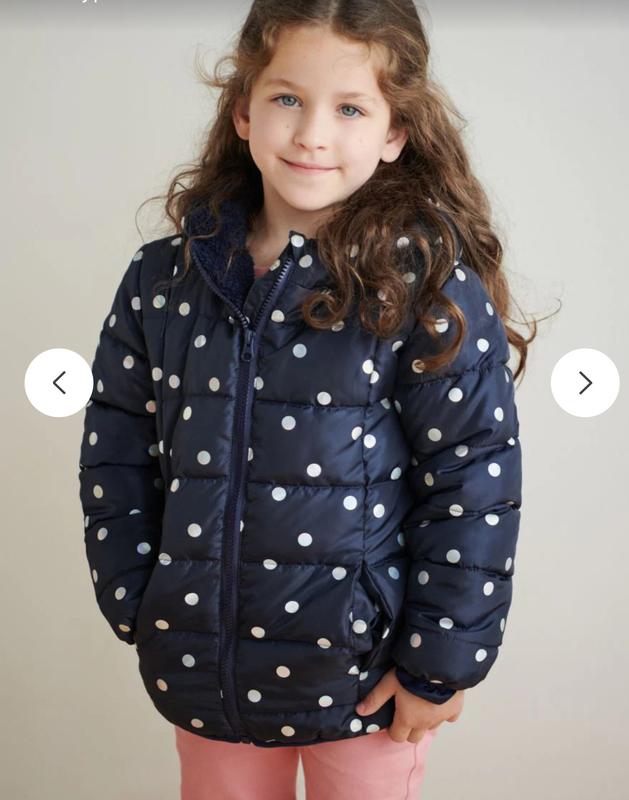
Task: Show the next product photo
Action: pyautogui.click(x=585, y=383)
